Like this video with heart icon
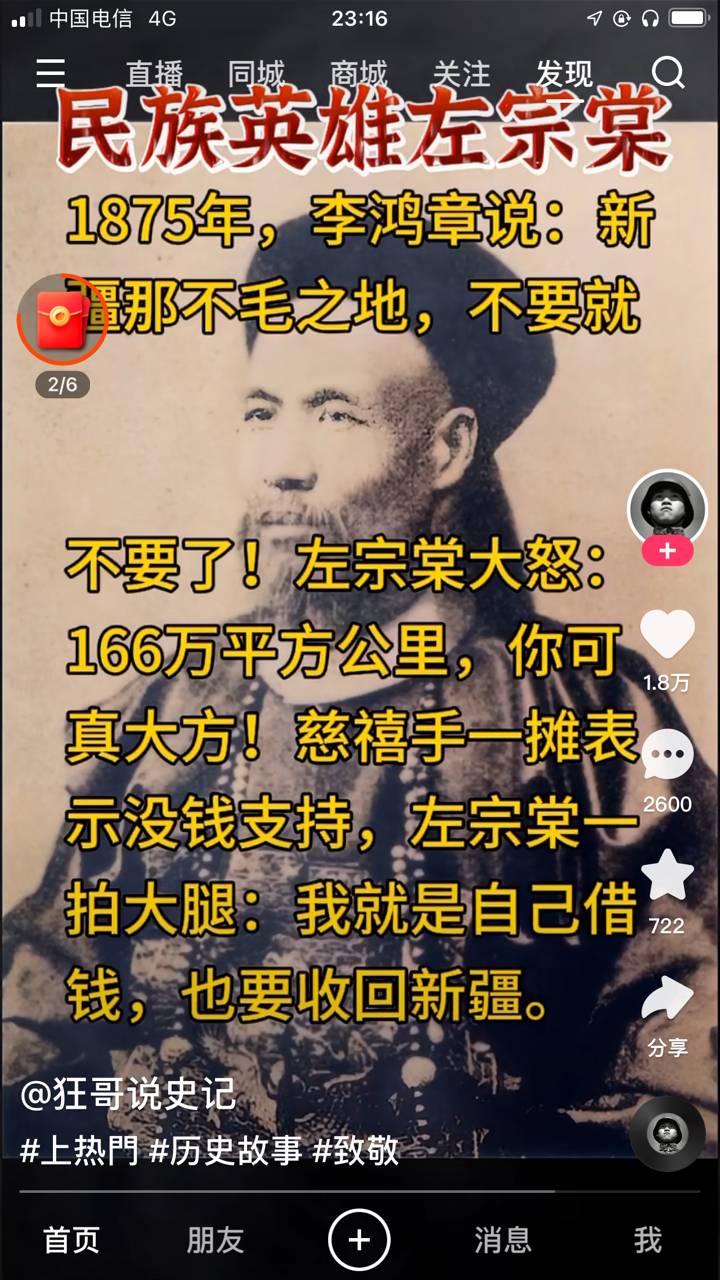720x1280 pixels. [667, 635]
